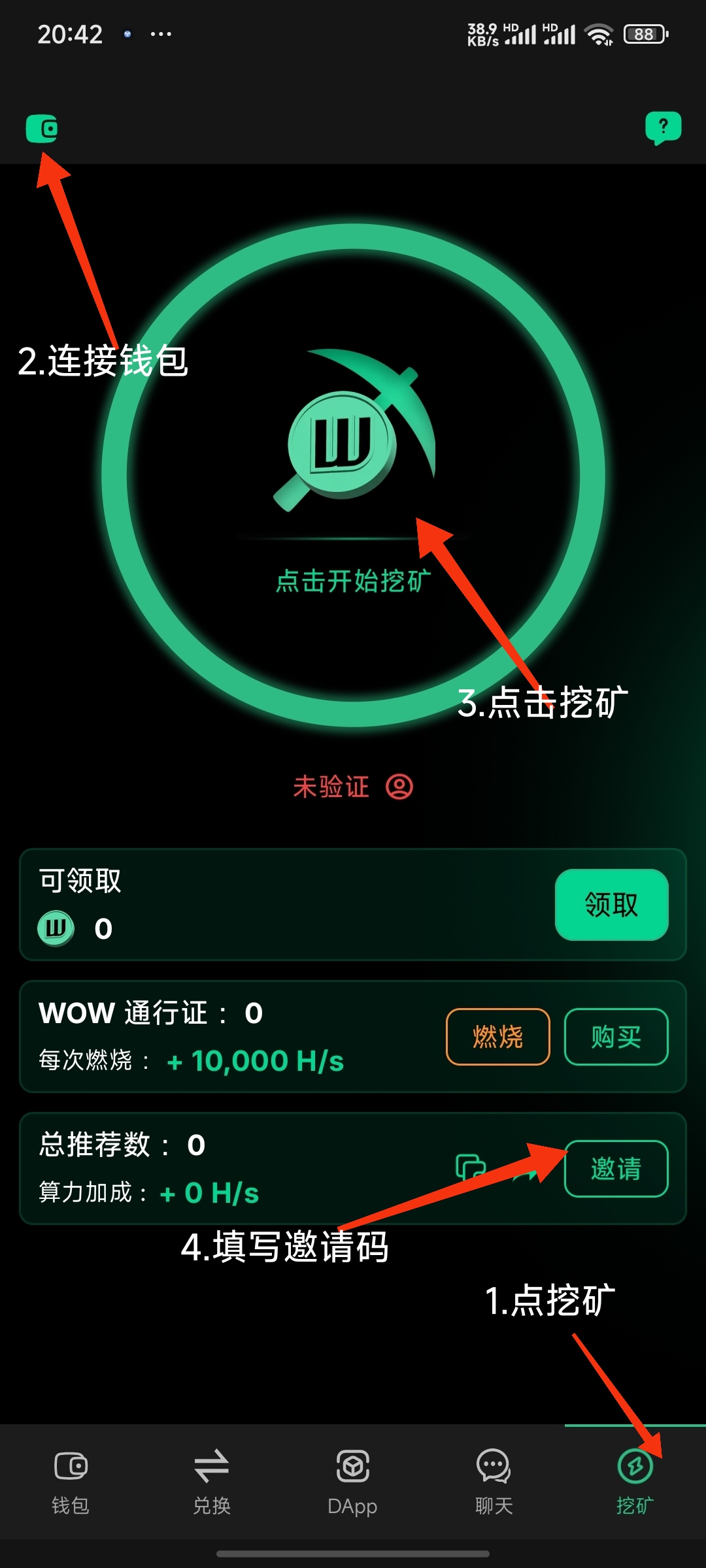Open the wallet connect icon
Viewport: 706px width, 1568px height.
[x=42, y=129]
